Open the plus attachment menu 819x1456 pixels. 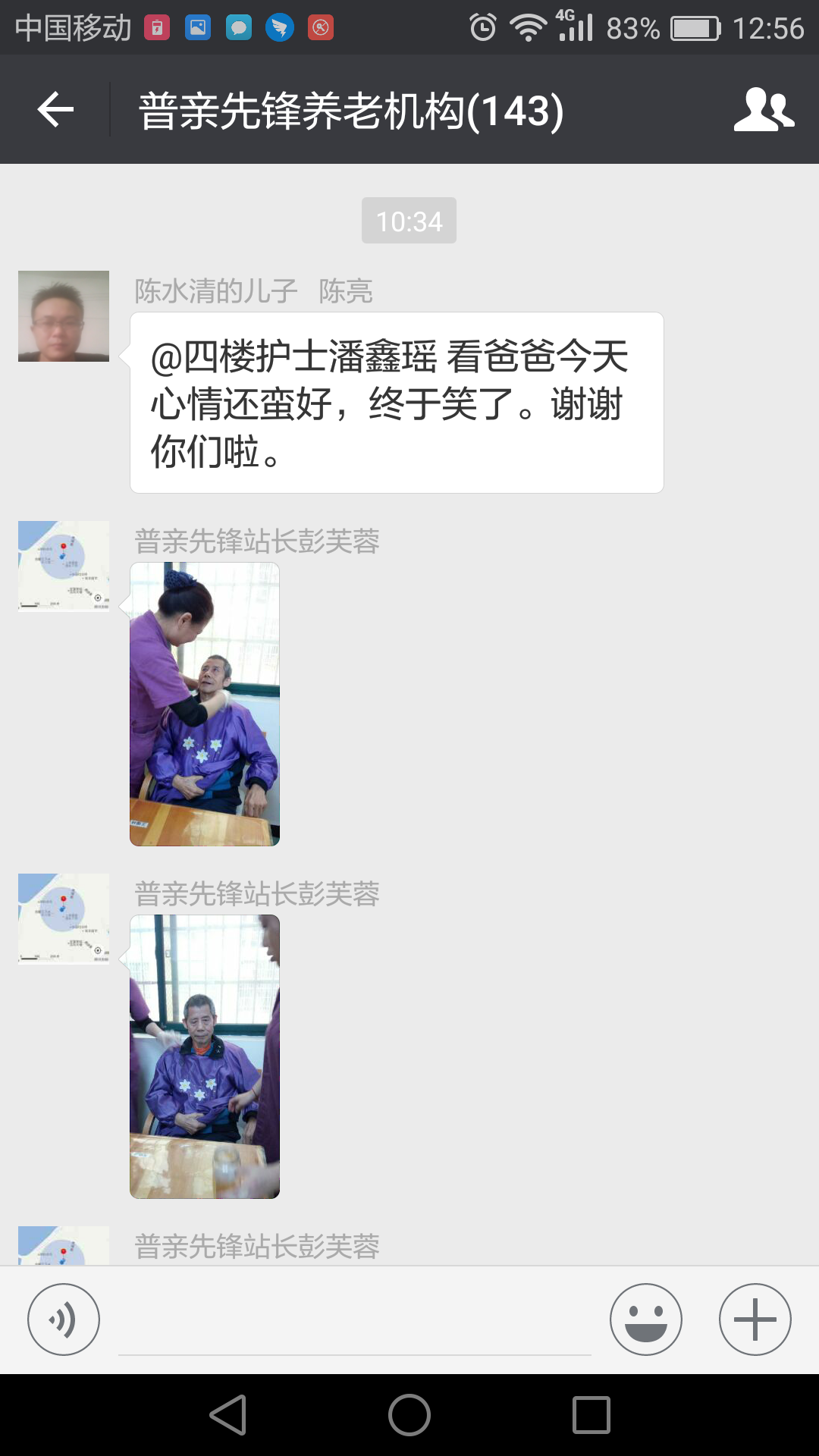pyautogui.click(x=755, y=1319)
